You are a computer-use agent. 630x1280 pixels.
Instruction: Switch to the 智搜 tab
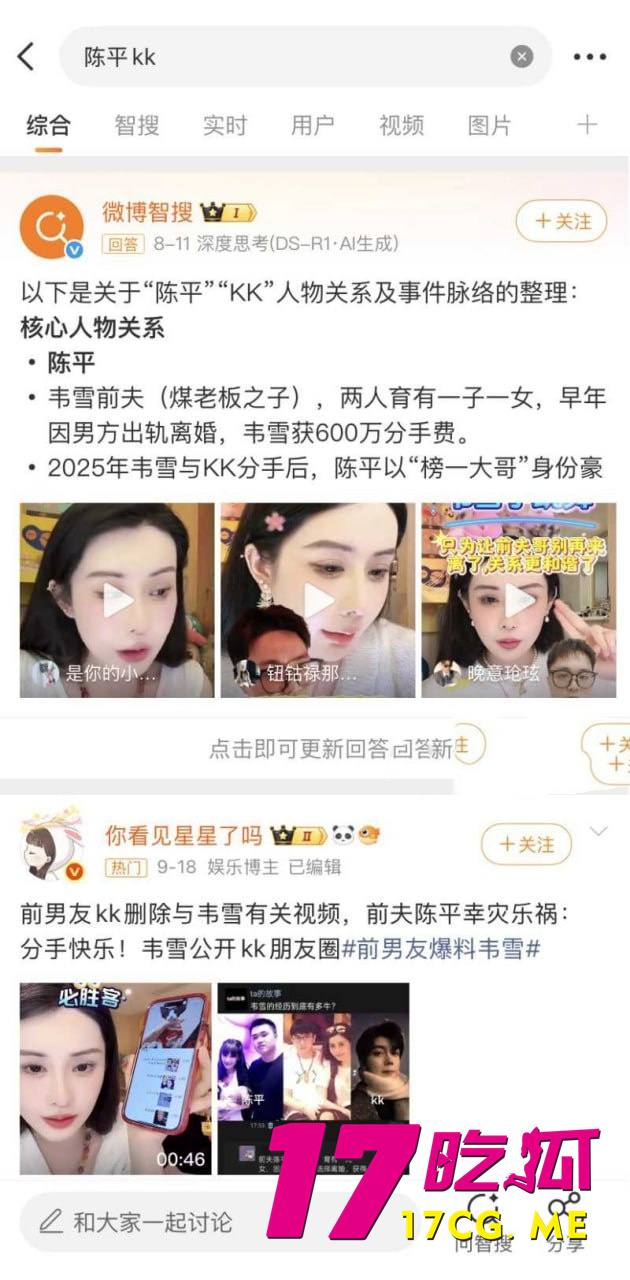[x=137, y=125]
